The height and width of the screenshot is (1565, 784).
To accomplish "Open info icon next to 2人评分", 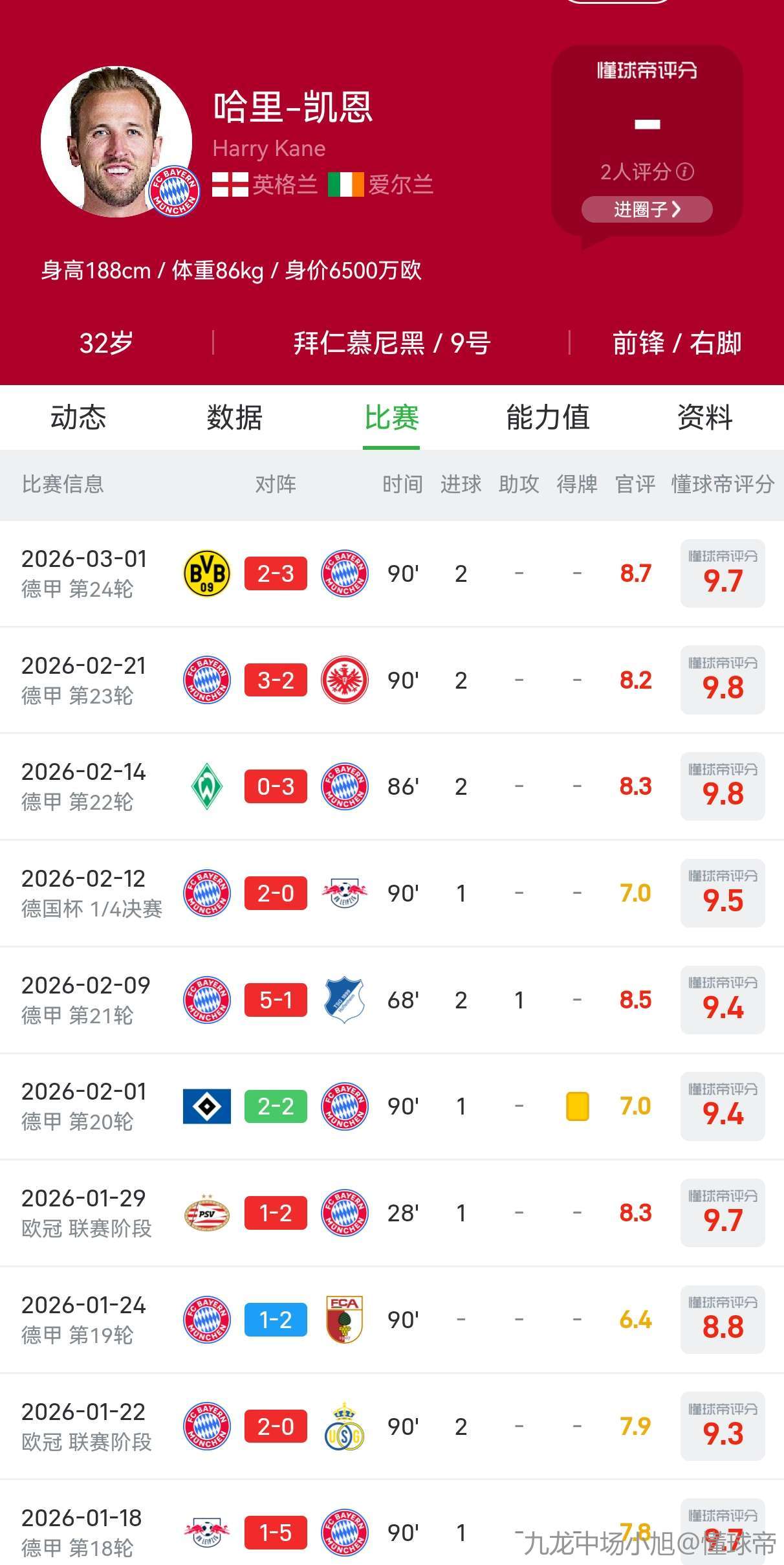I will [685, 172].
